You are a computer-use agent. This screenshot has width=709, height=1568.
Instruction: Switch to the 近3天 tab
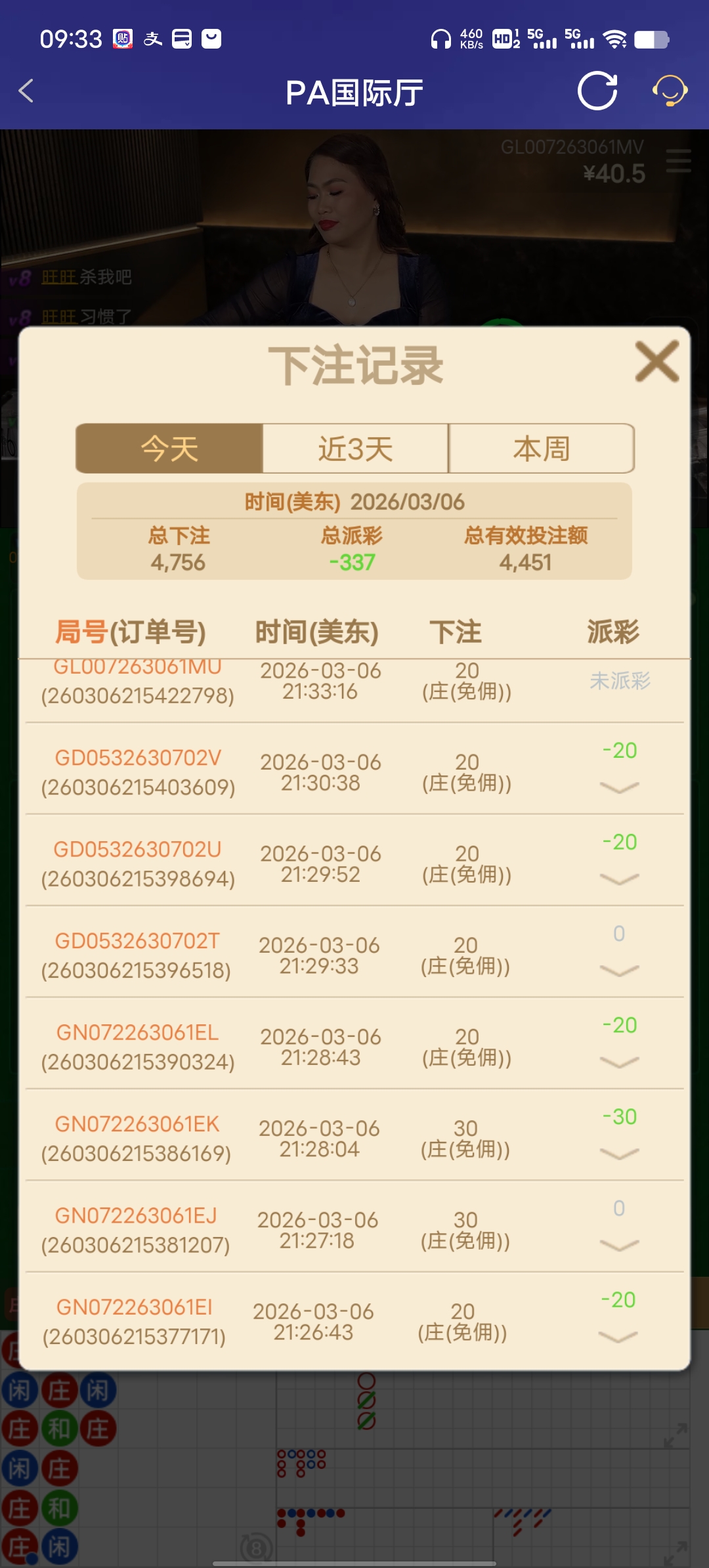click(354, 448)
